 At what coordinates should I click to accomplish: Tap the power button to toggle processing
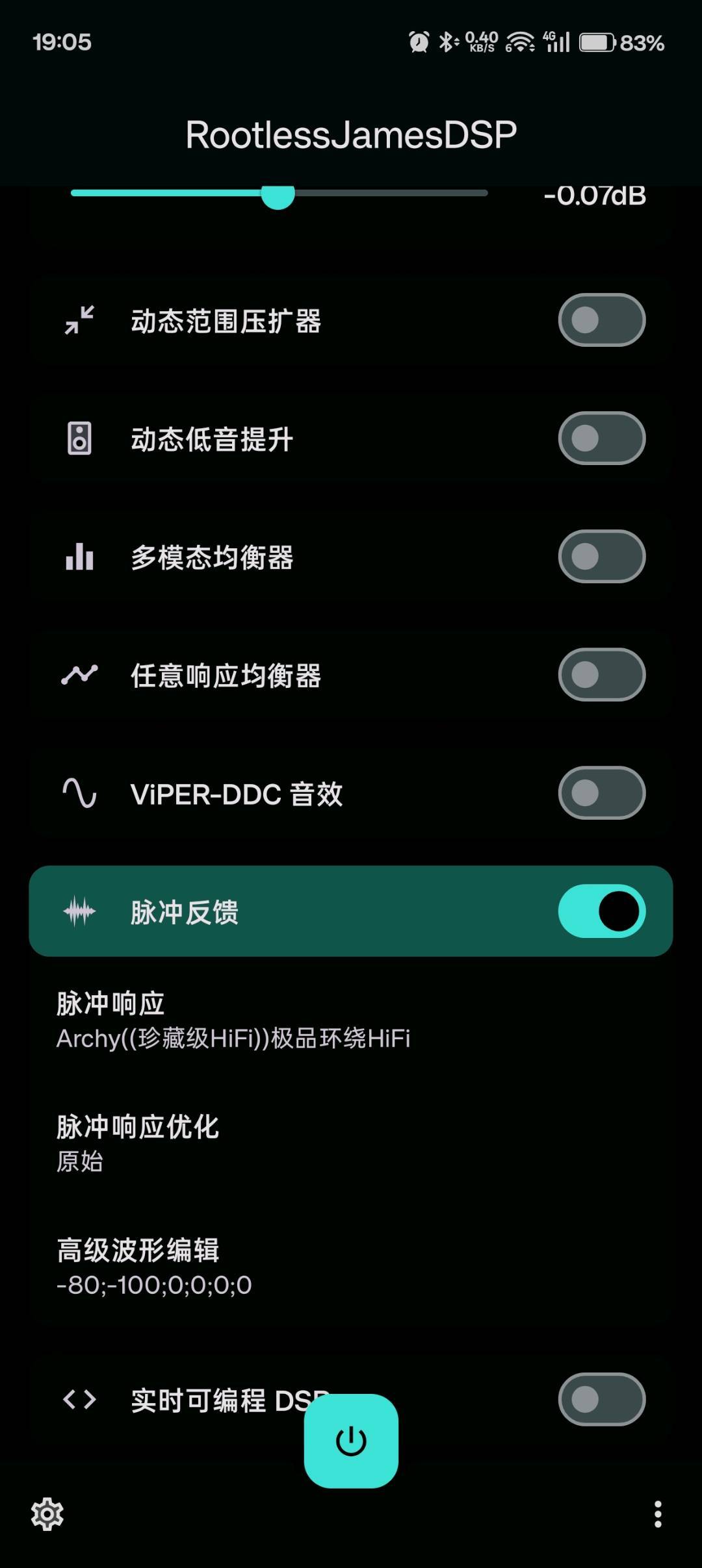click(351, 1442)
